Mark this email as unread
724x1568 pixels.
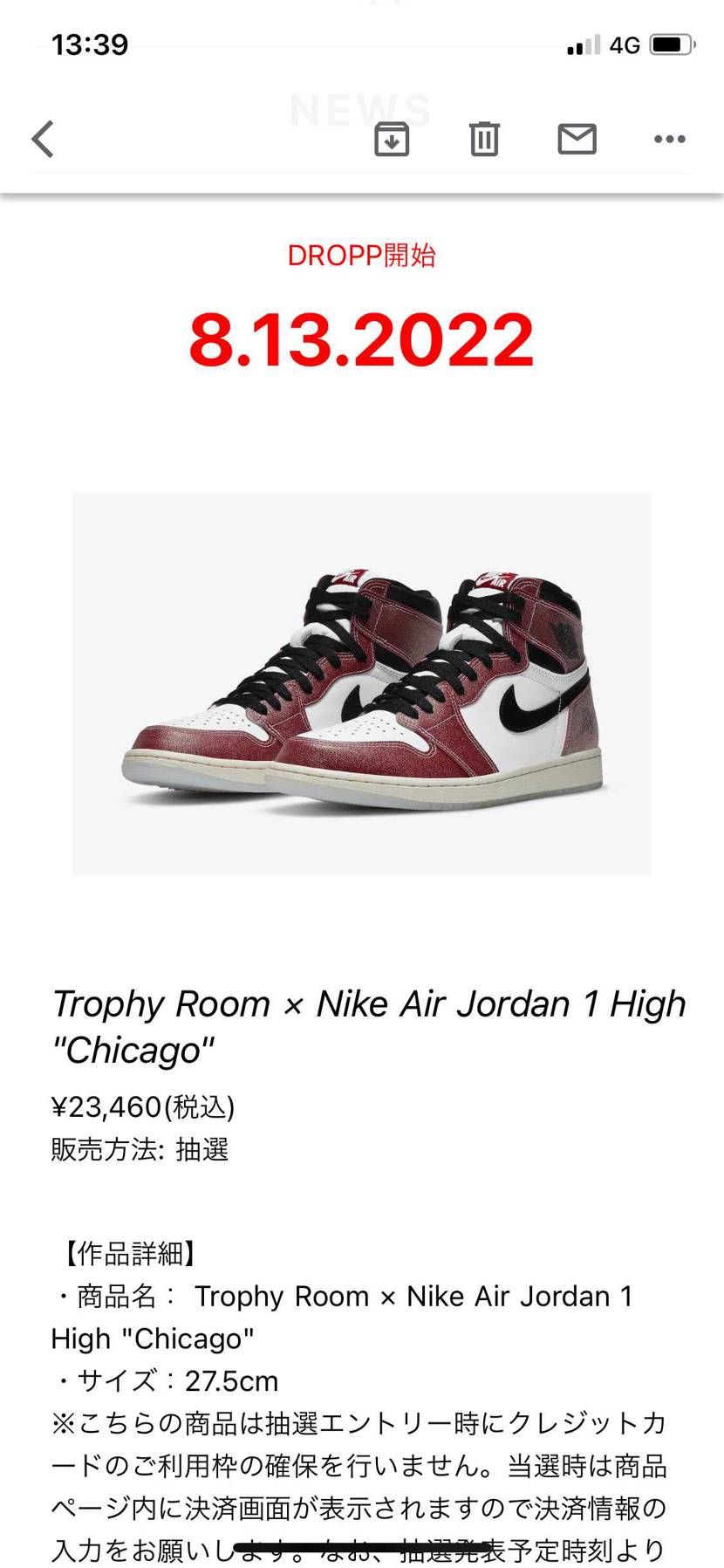577,139
